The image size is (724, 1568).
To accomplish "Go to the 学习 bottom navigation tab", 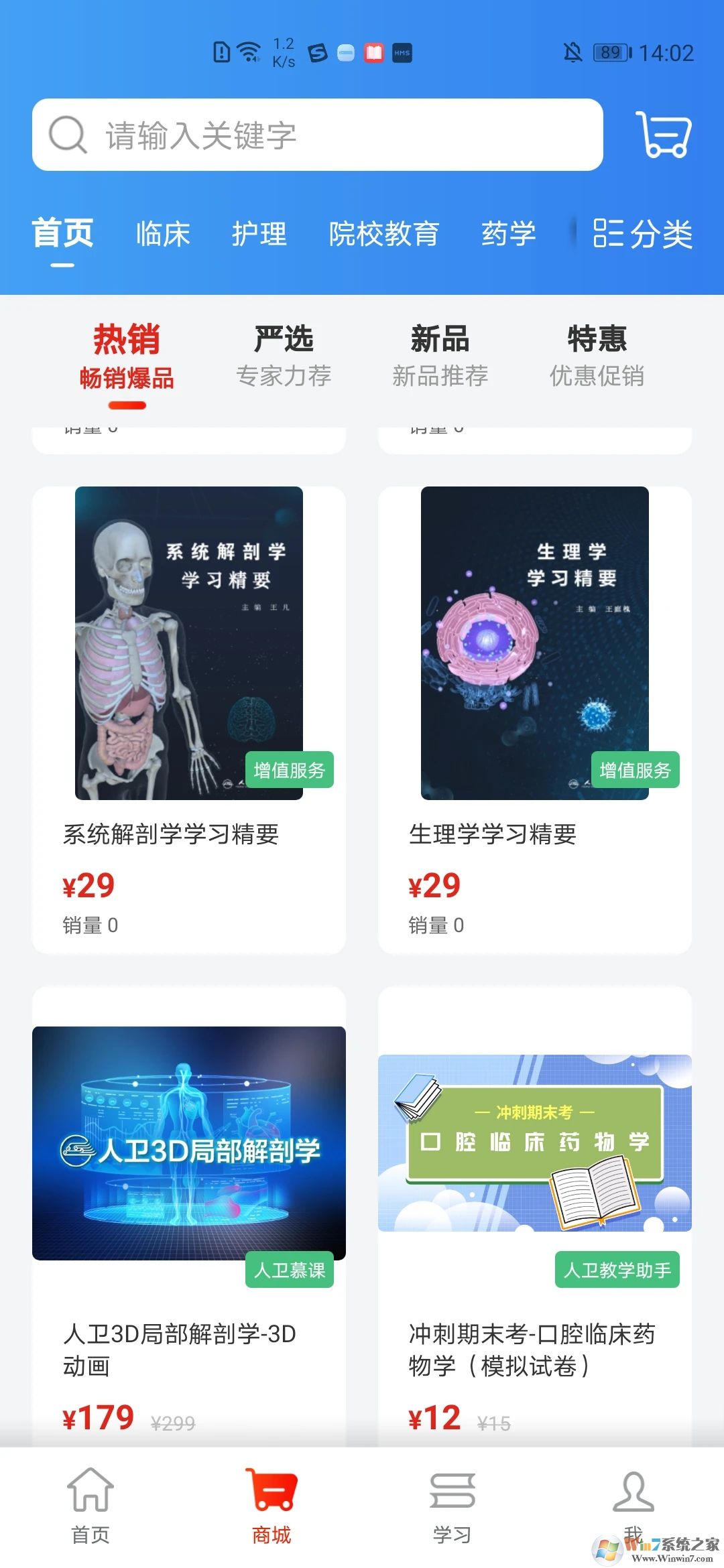I will [x=452, y=1504].
